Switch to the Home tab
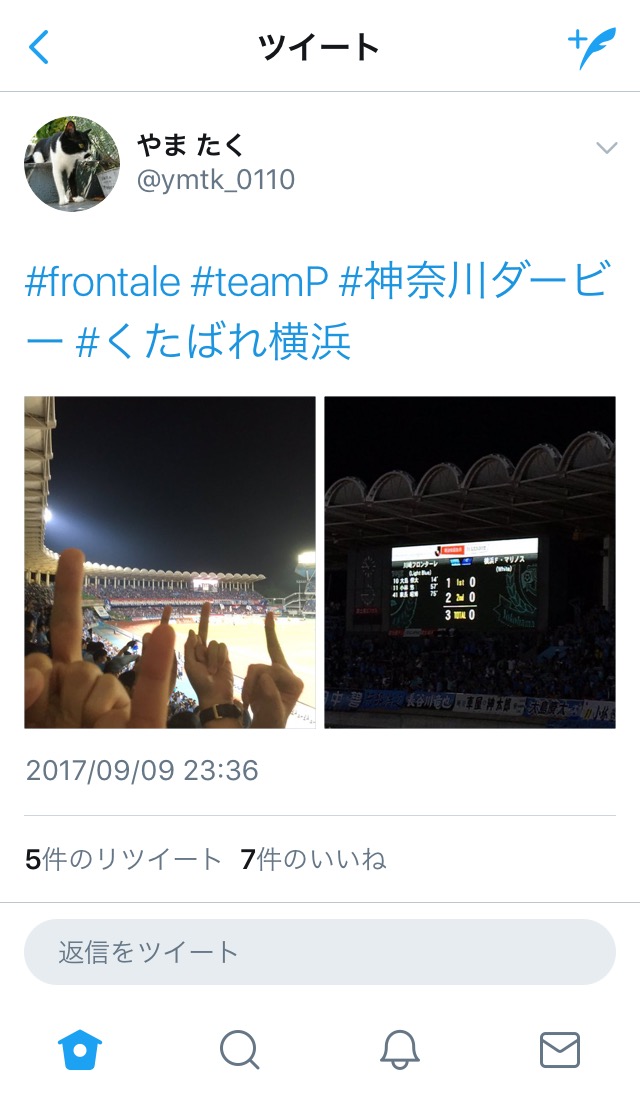The width and height of the screenshot is (640, 1098). [80, 1050]
